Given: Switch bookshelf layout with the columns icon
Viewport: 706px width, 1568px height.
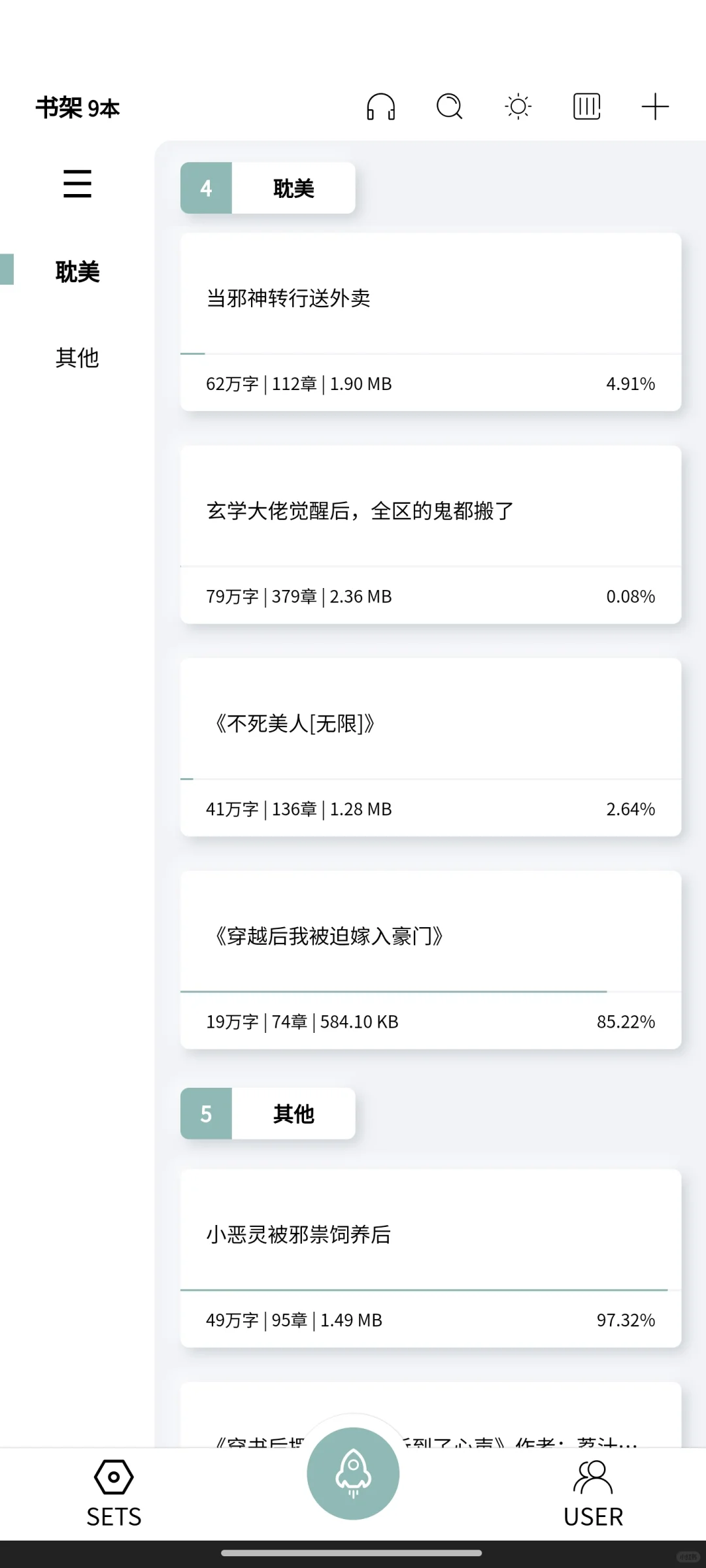Looking at the screenshot, I should click(587, 106).
